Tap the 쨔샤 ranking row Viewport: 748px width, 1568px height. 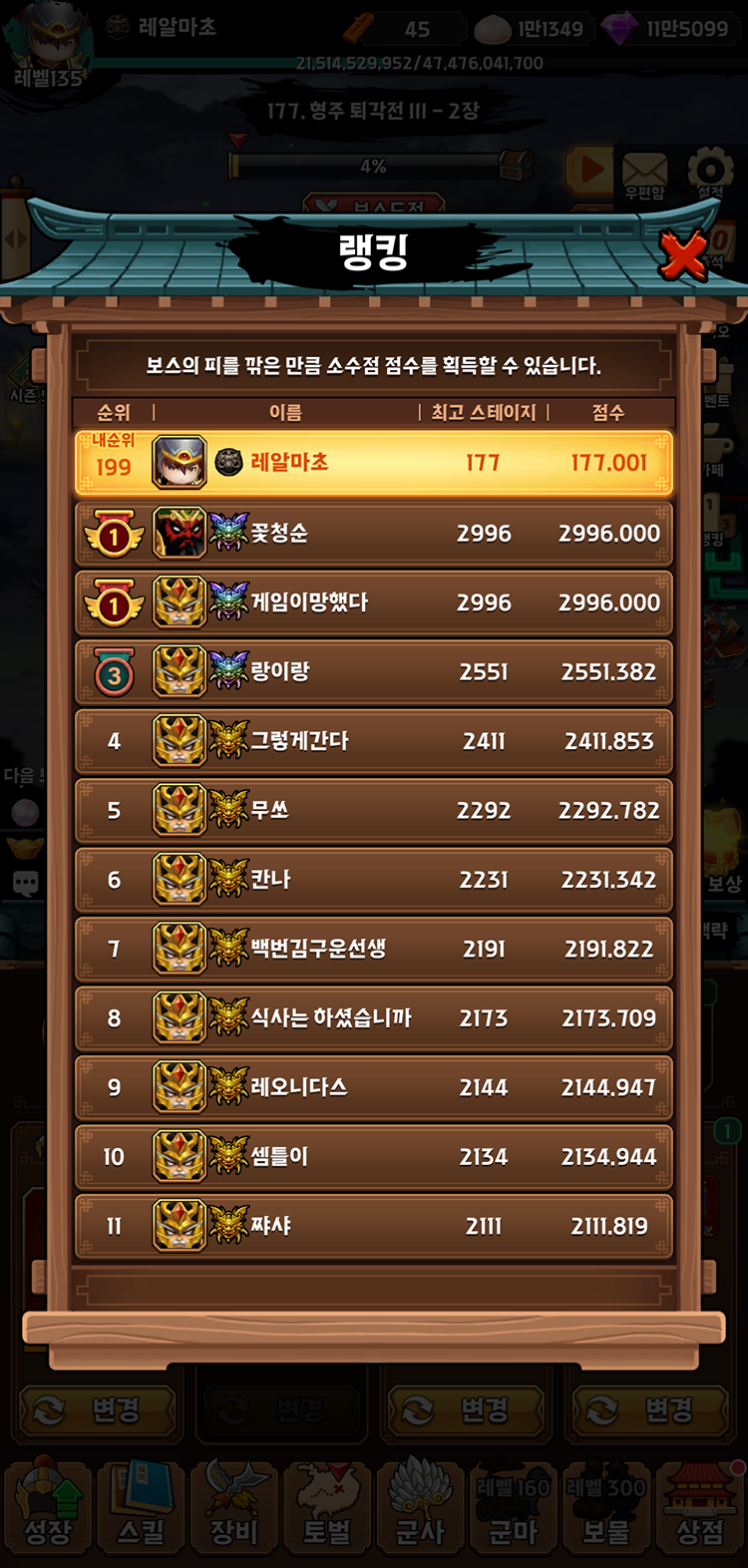tap(374, 1226)
